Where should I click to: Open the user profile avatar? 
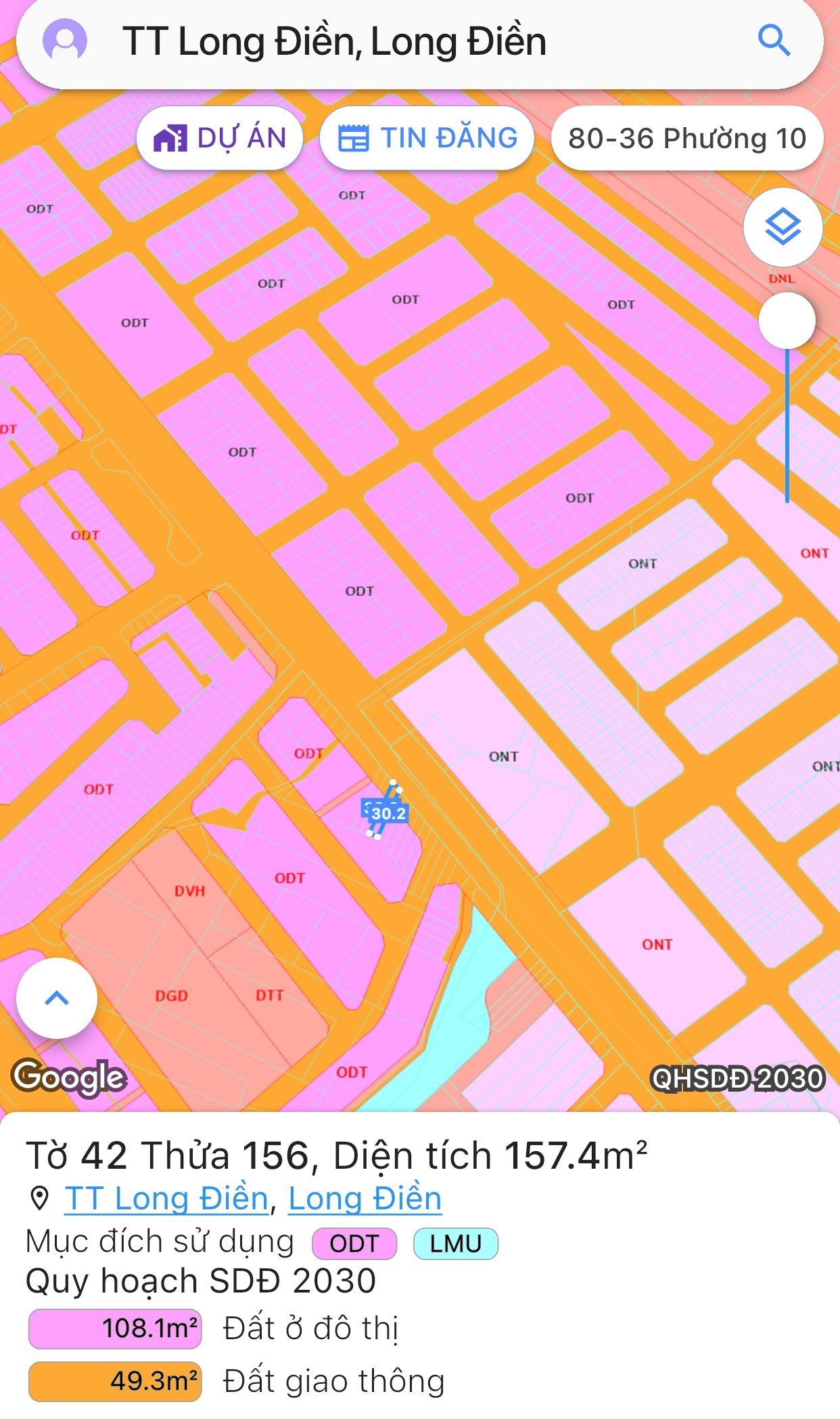(x=65, y=41)
